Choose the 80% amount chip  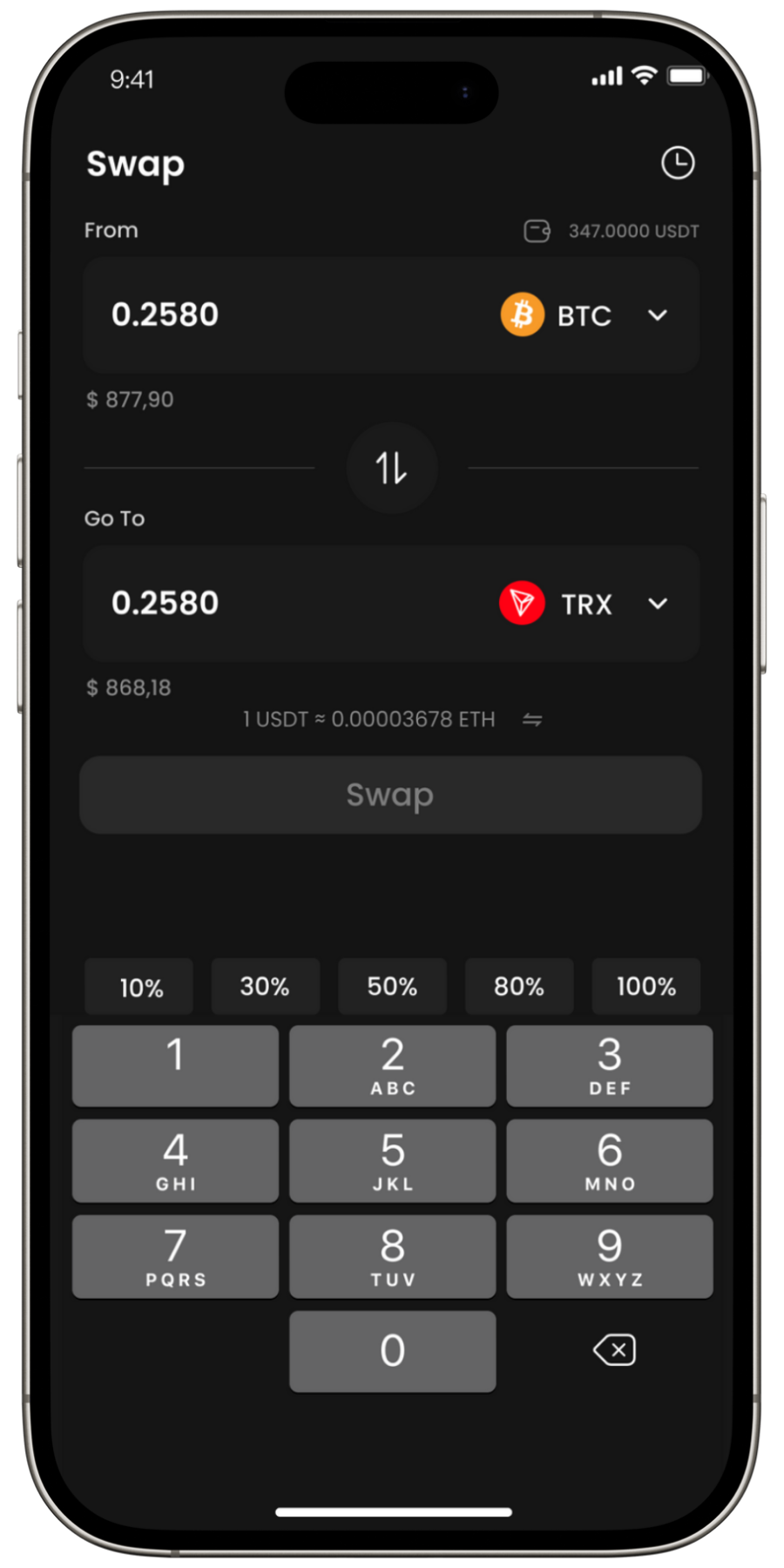519,987
